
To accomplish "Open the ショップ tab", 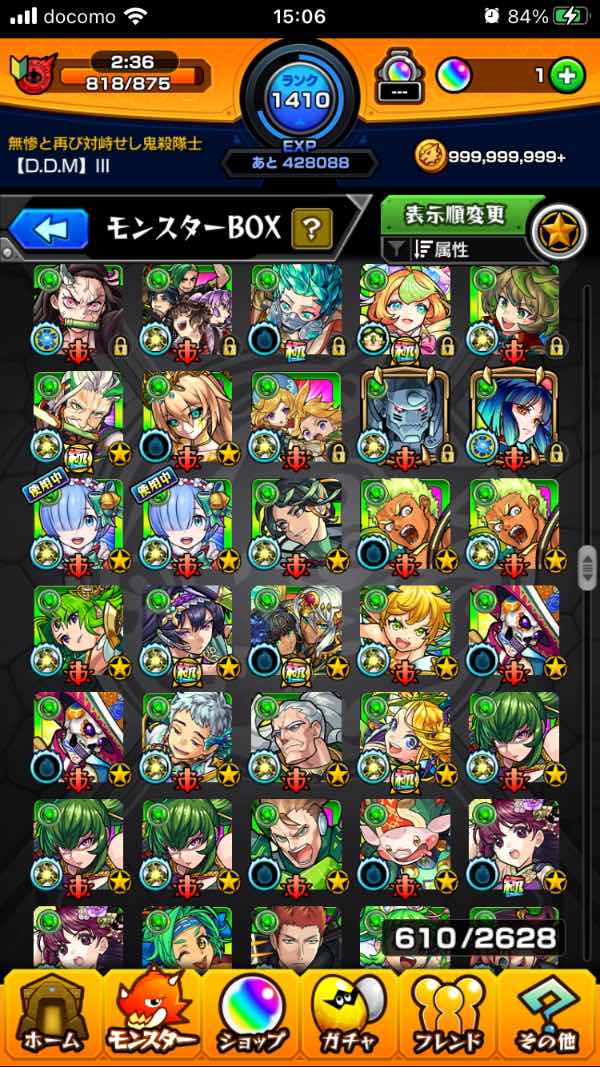I will click(250, 1015).
